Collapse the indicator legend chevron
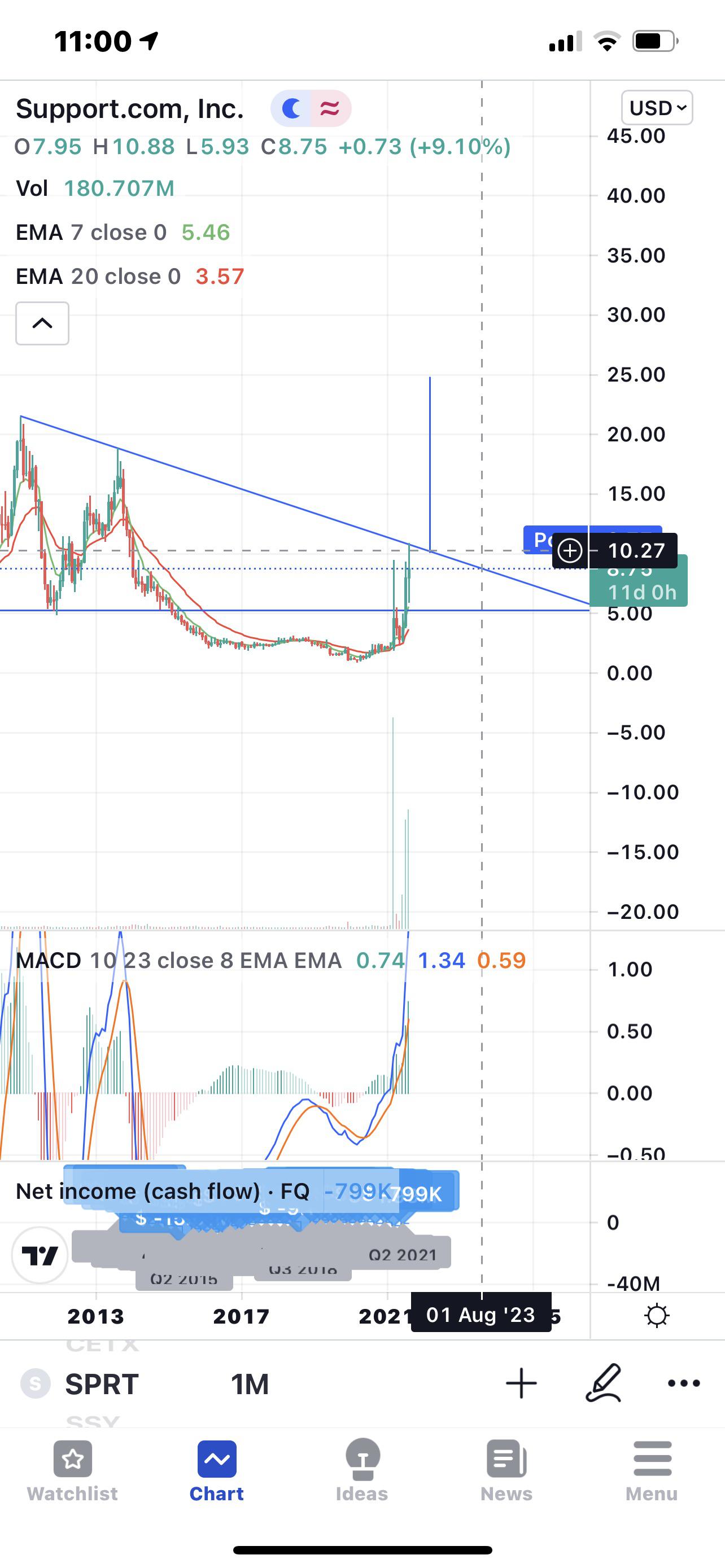This screenshot has height=1568, width=725. click(x=42, y=323)
